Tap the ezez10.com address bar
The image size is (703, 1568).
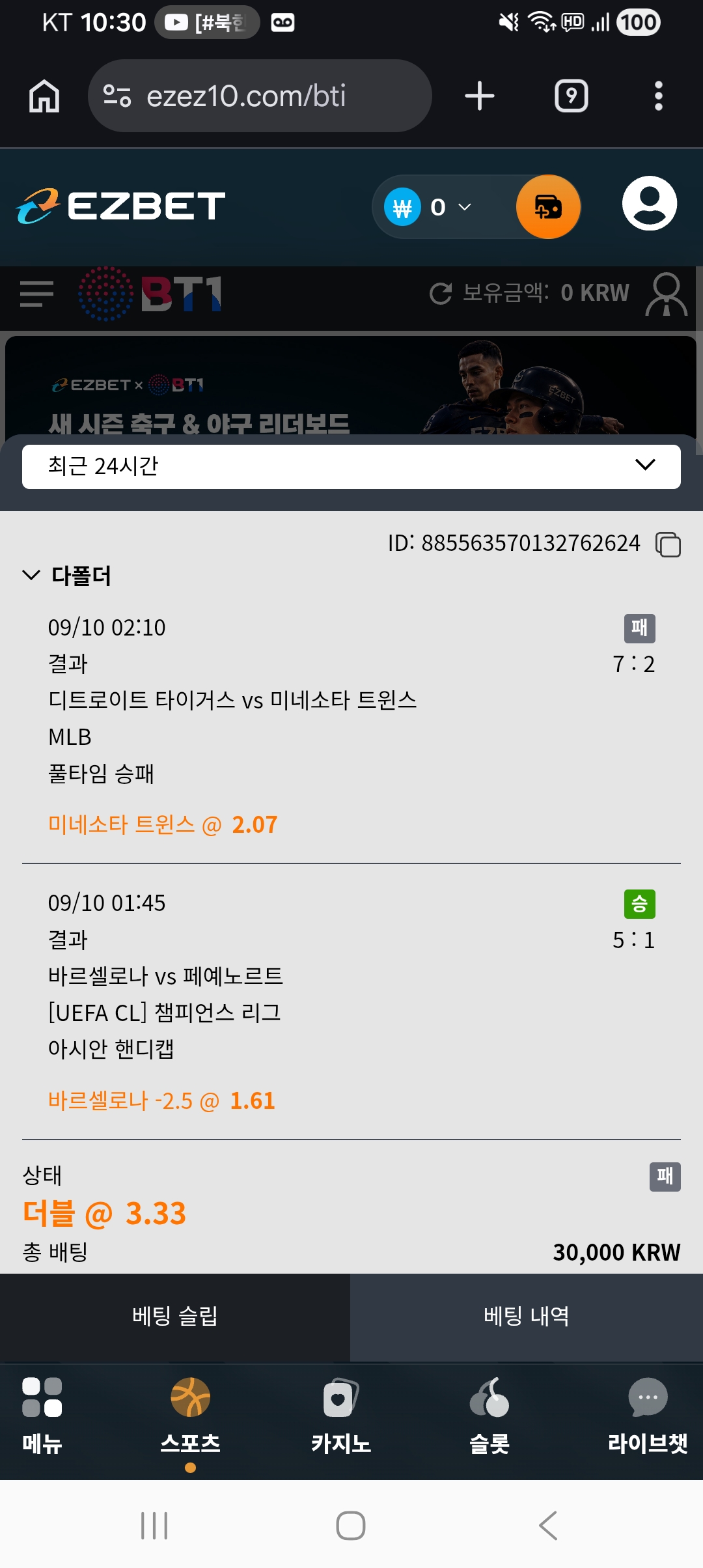coord(260,96)
